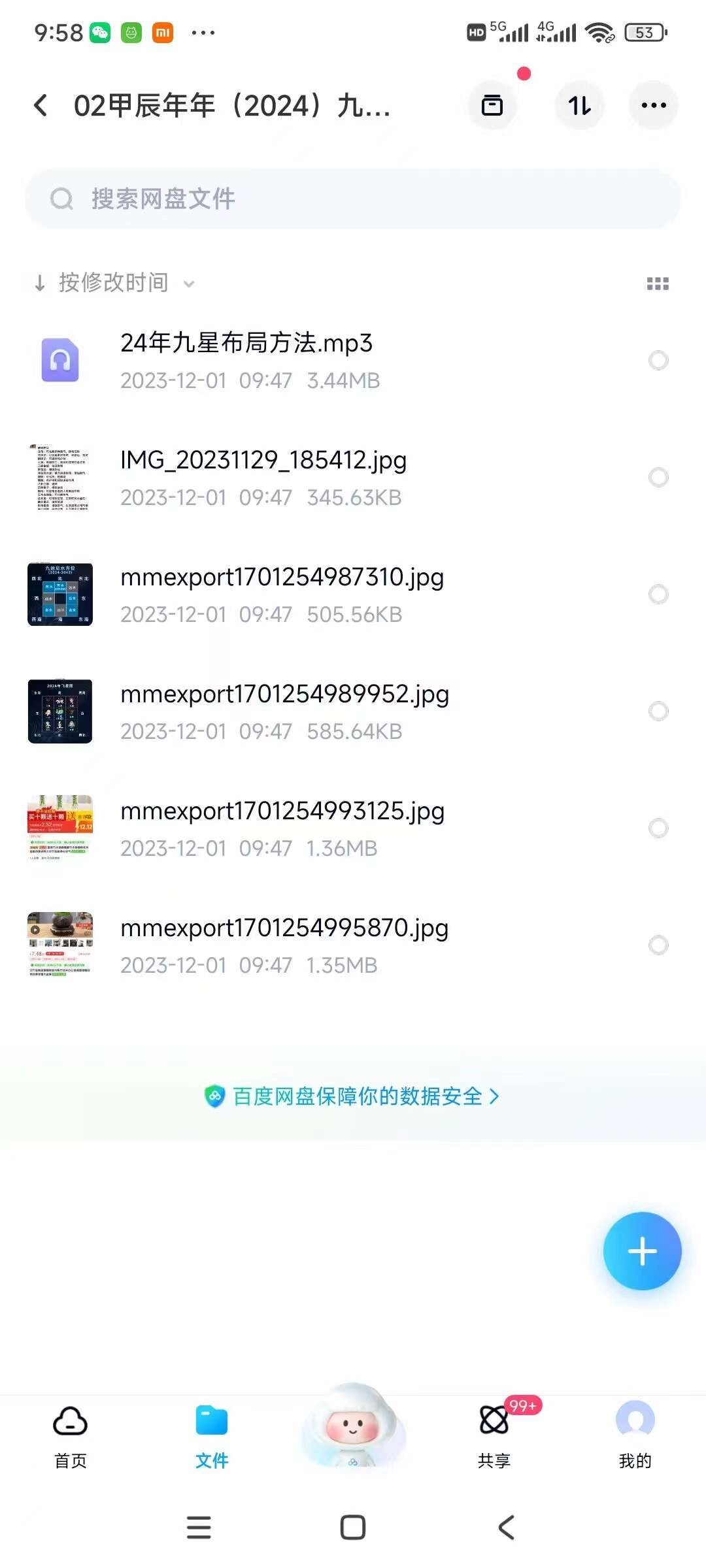Tap the blue plus add button

(x=642, y=1251)
